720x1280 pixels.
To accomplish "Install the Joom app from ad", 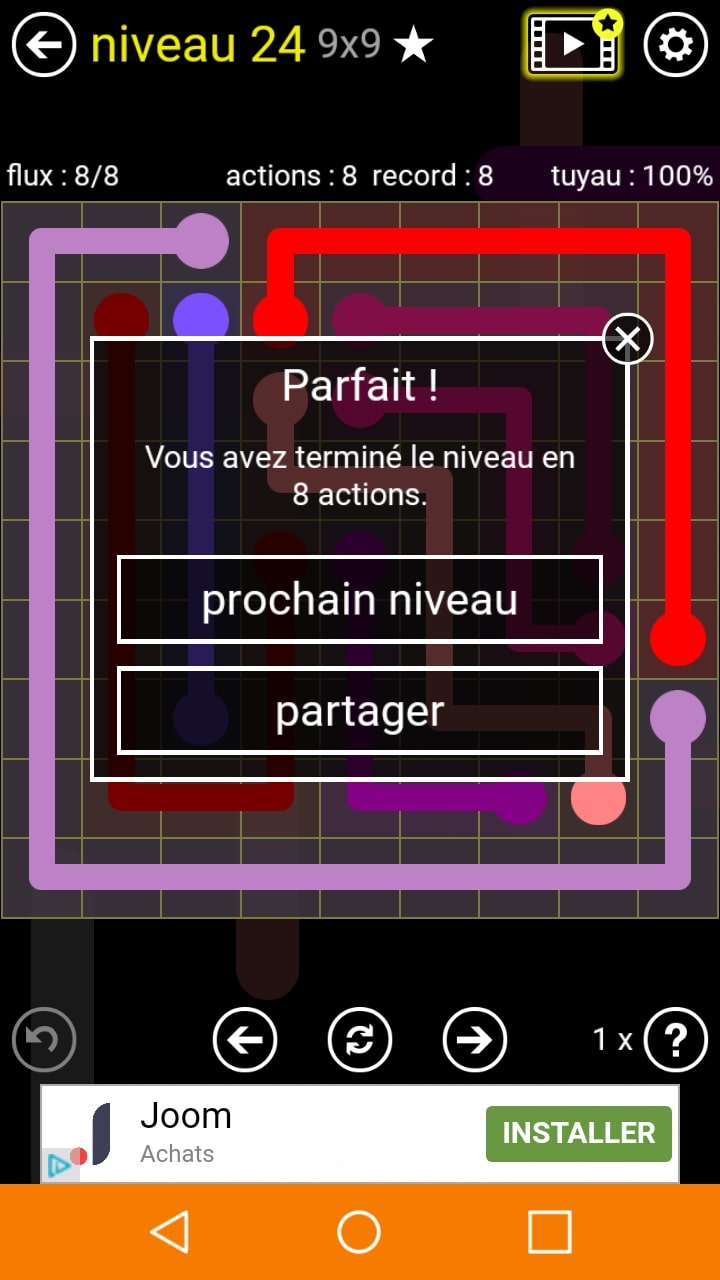I will pos(578,1133).
